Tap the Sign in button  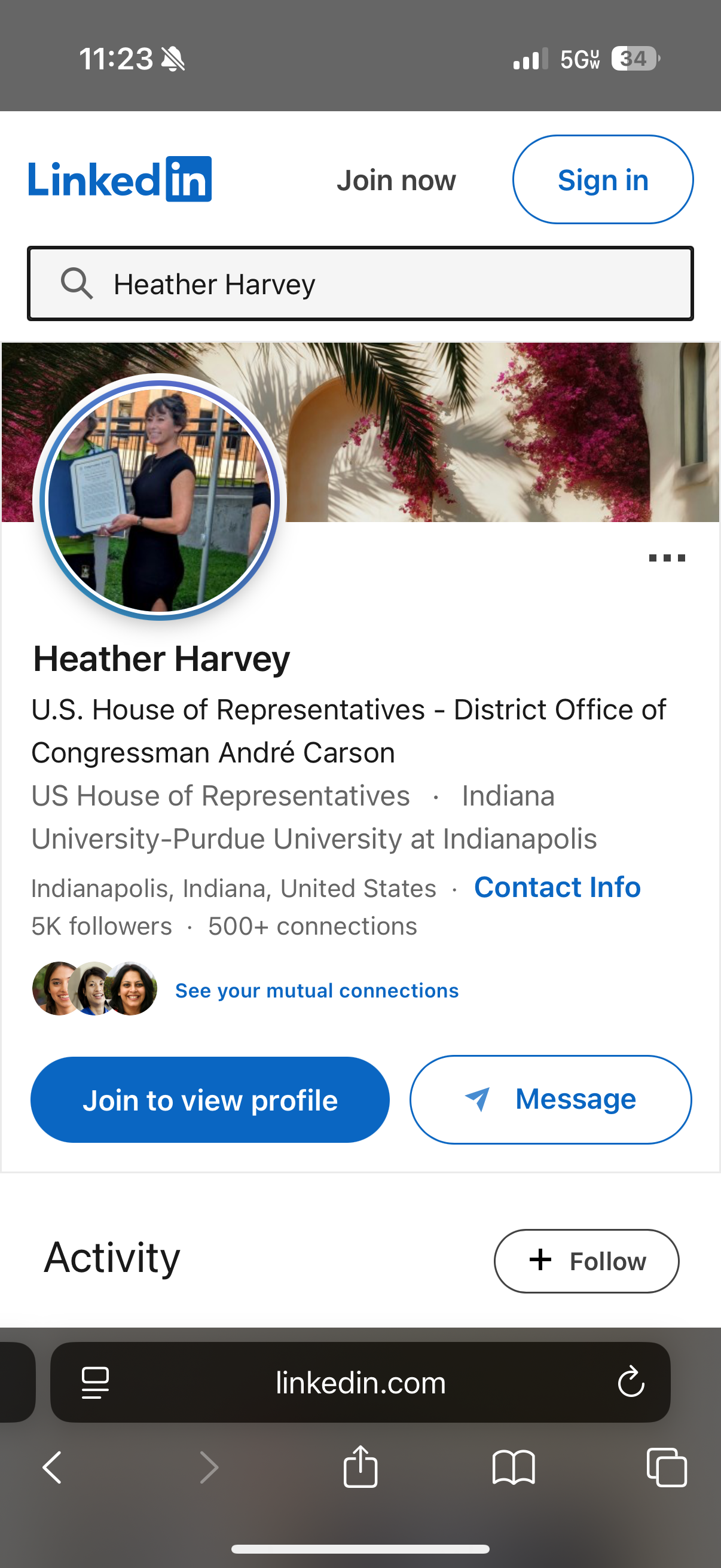click(603, 179)
